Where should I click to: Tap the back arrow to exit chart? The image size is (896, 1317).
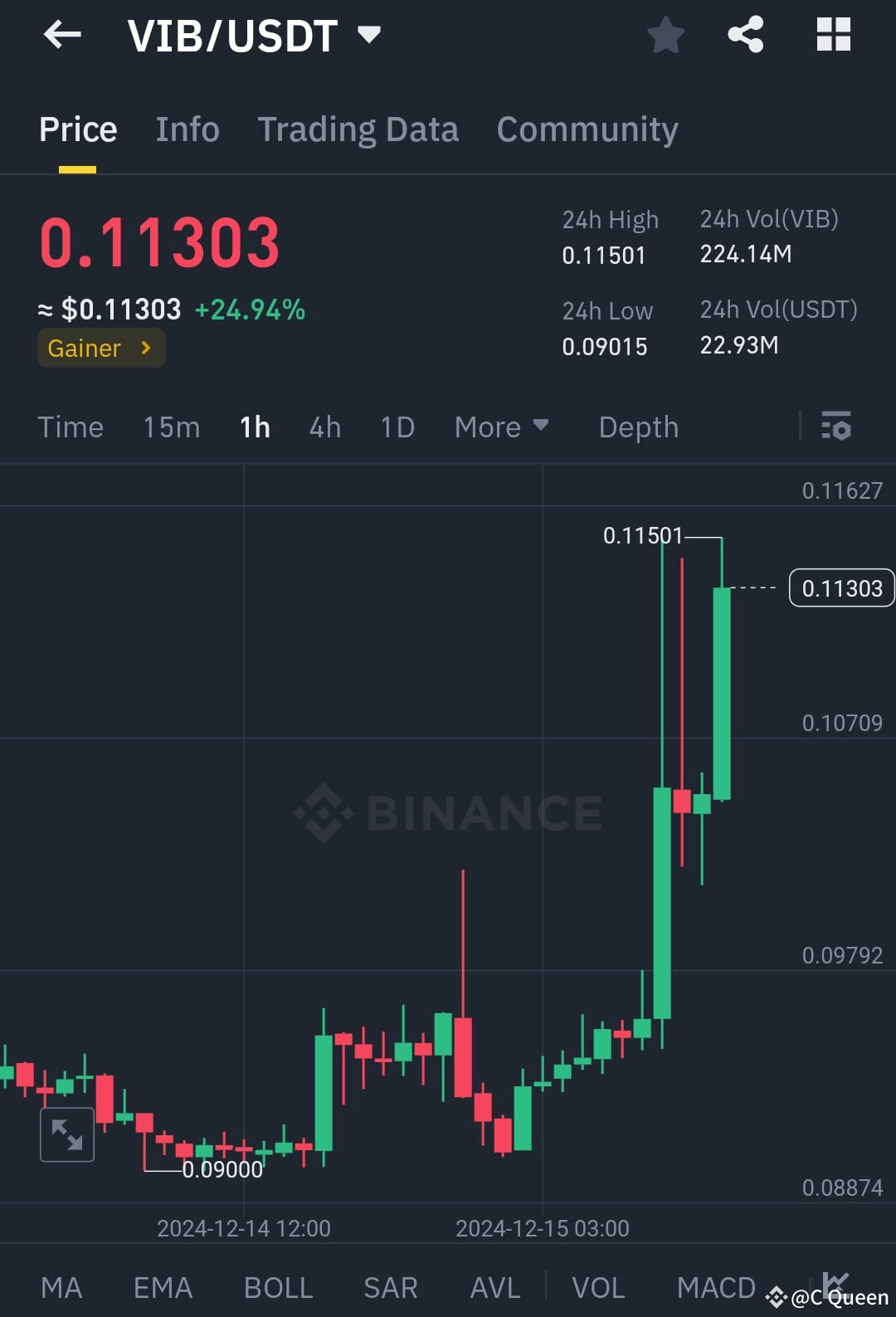point(62,35)
